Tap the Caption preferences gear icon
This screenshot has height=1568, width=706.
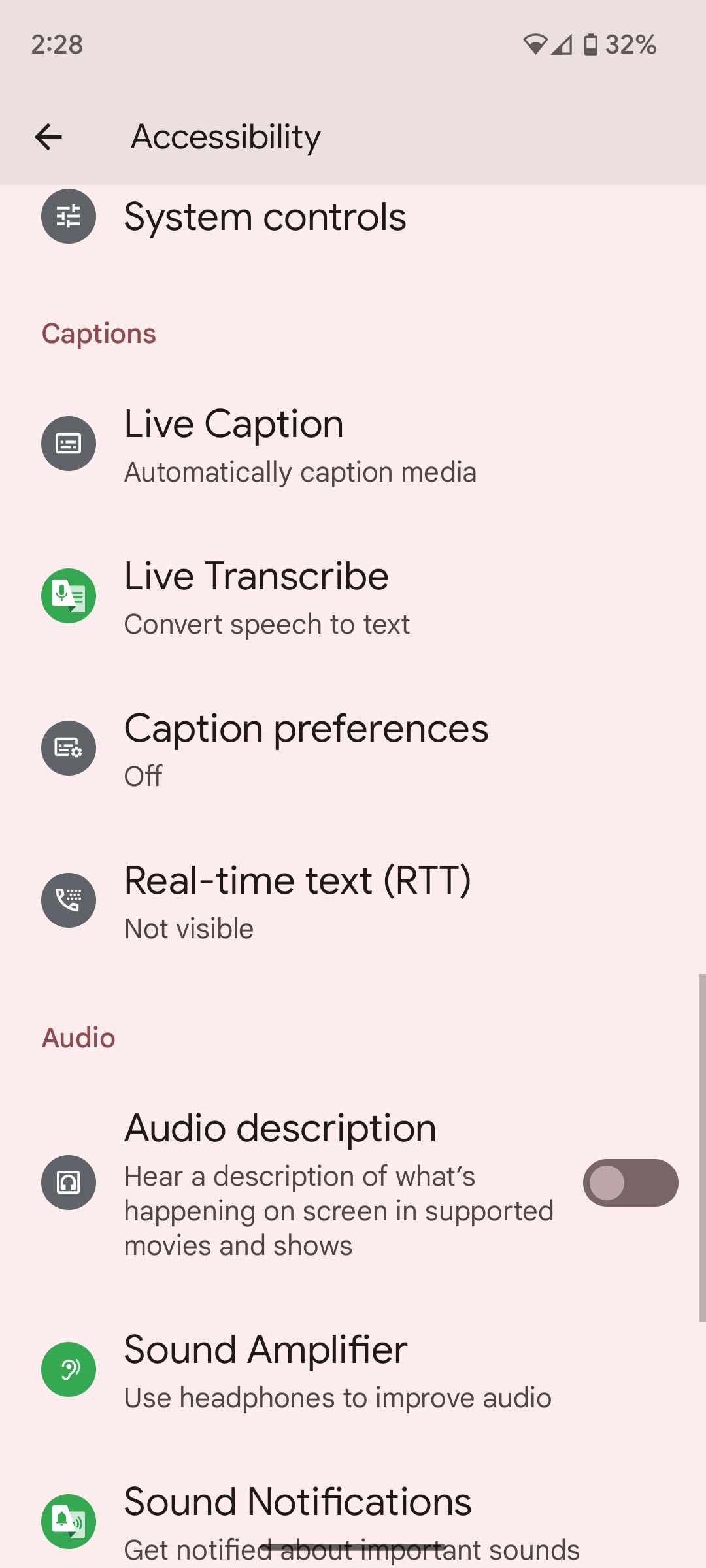pos(68,748)
